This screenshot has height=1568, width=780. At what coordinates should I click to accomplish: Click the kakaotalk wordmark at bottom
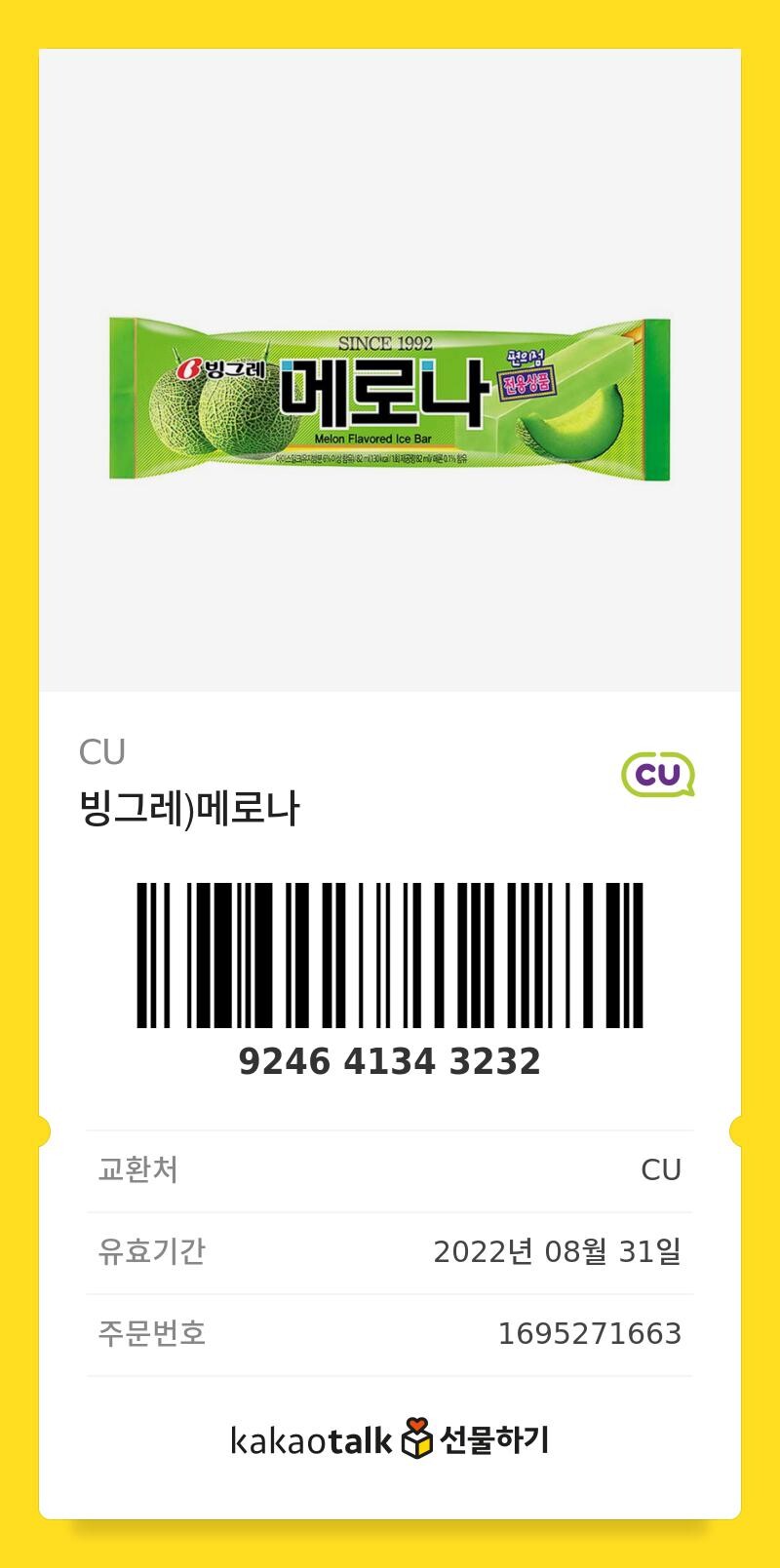(x=308, y=1440)
